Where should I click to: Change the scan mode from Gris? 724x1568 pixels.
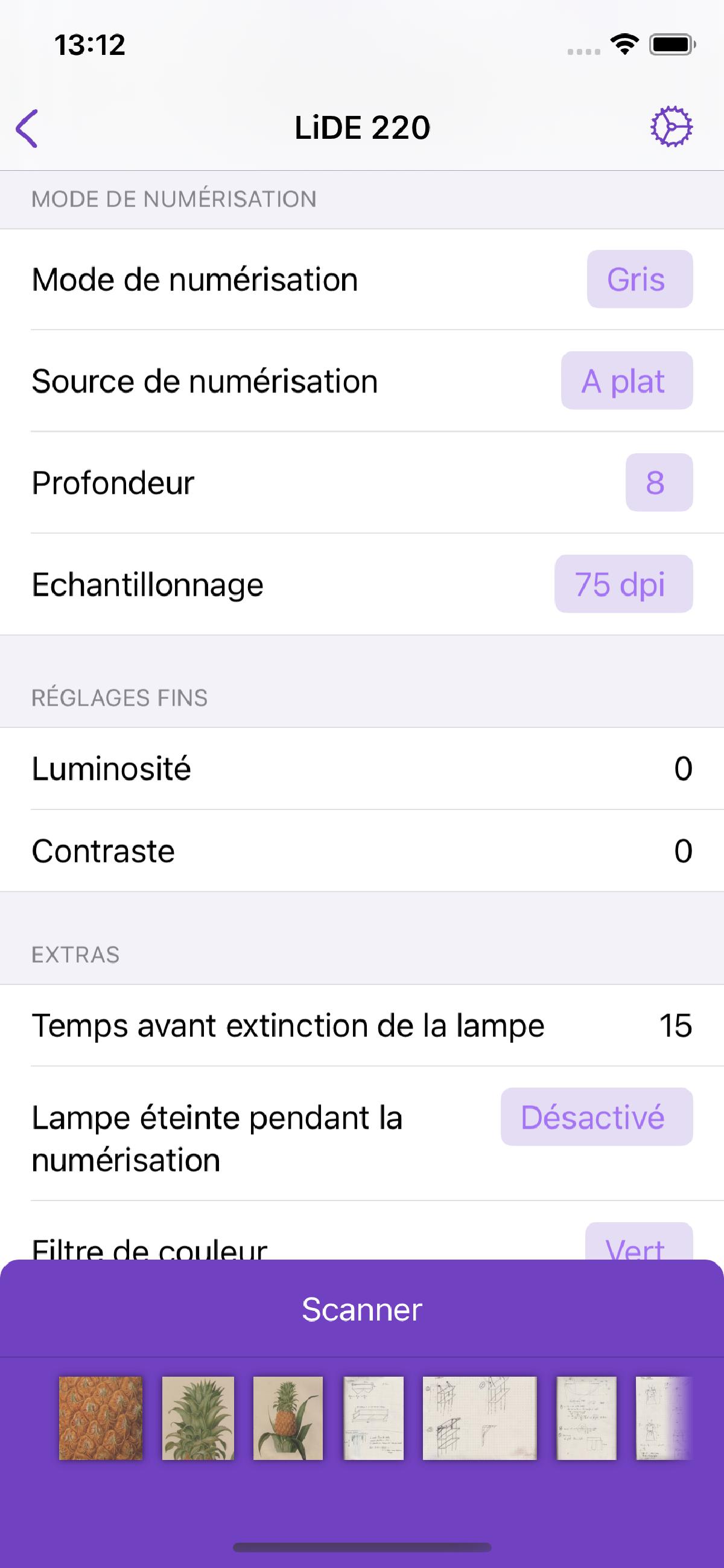pos(639,279)
